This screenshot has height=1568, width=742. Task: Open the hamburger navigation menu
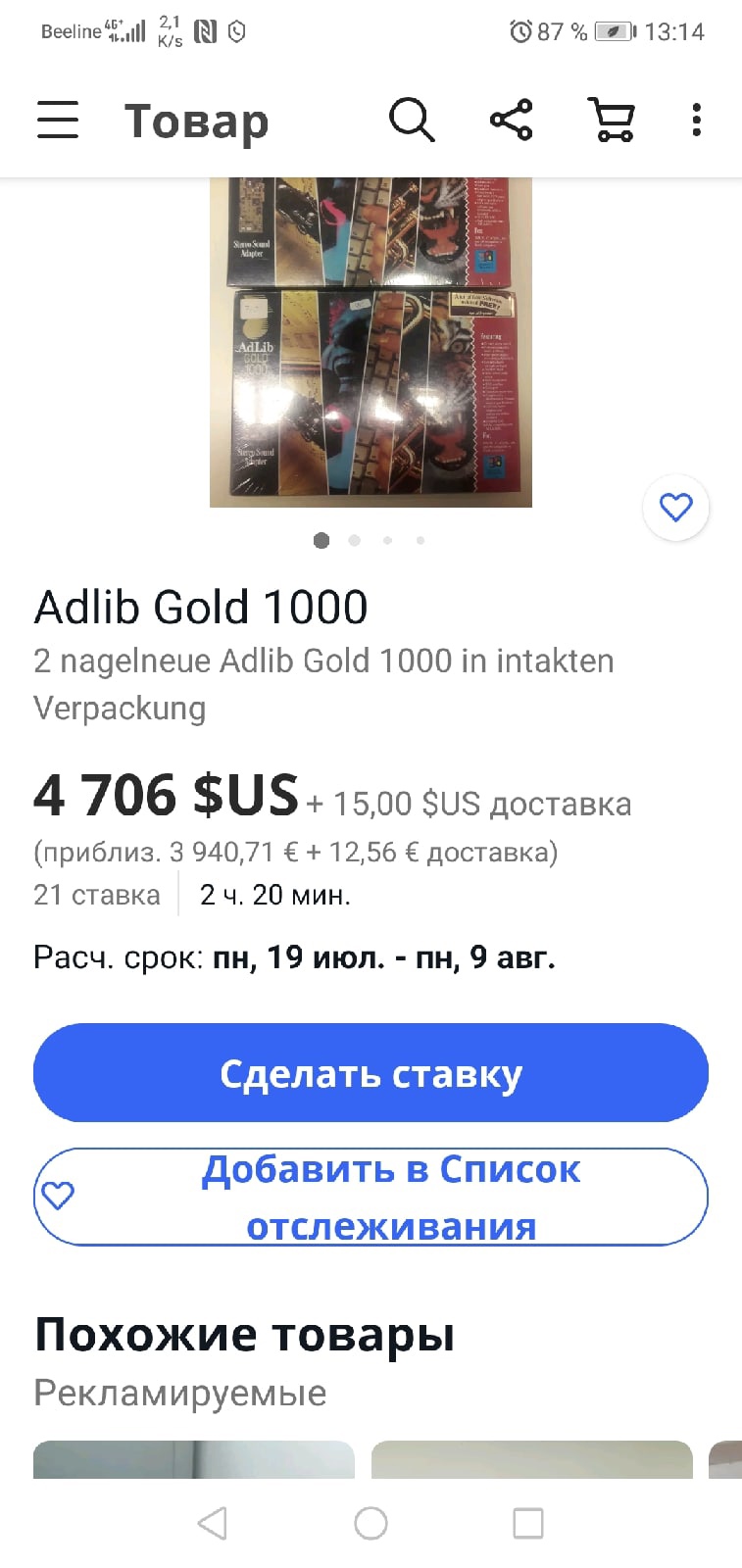pos(58,121)
